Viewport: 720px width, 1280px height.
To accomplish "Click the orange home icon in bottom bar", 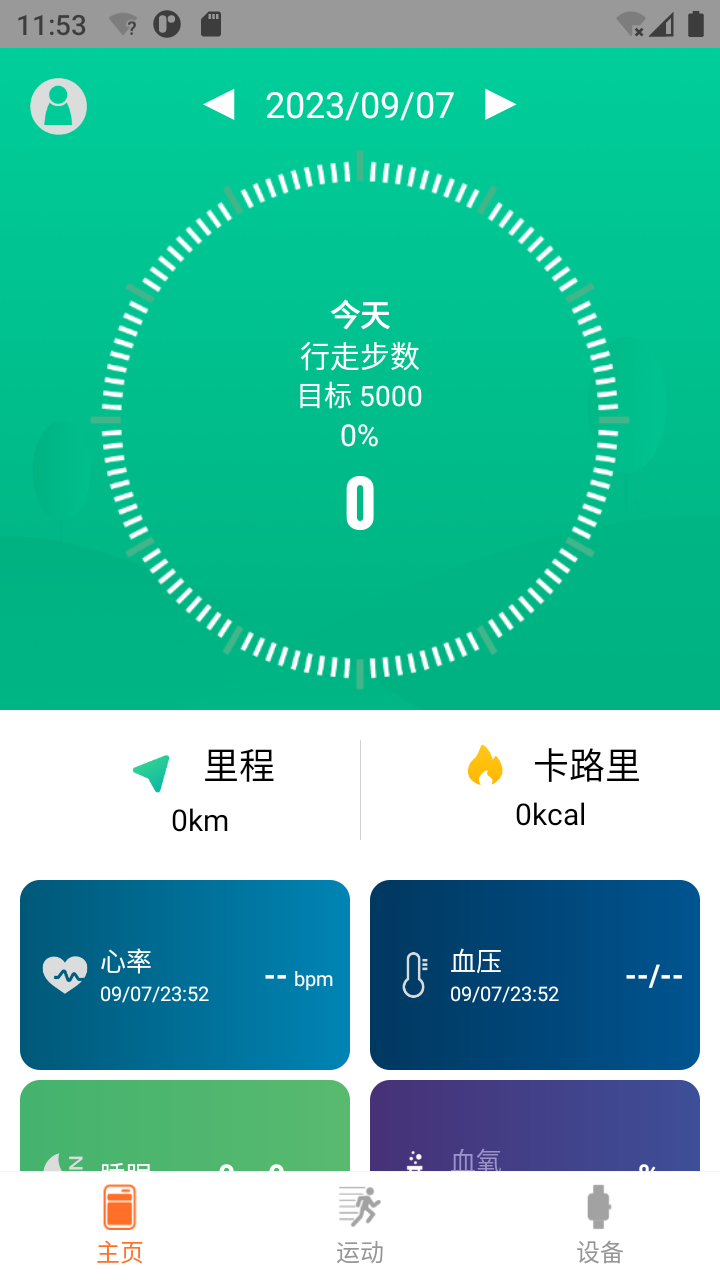I will 120,1207.
